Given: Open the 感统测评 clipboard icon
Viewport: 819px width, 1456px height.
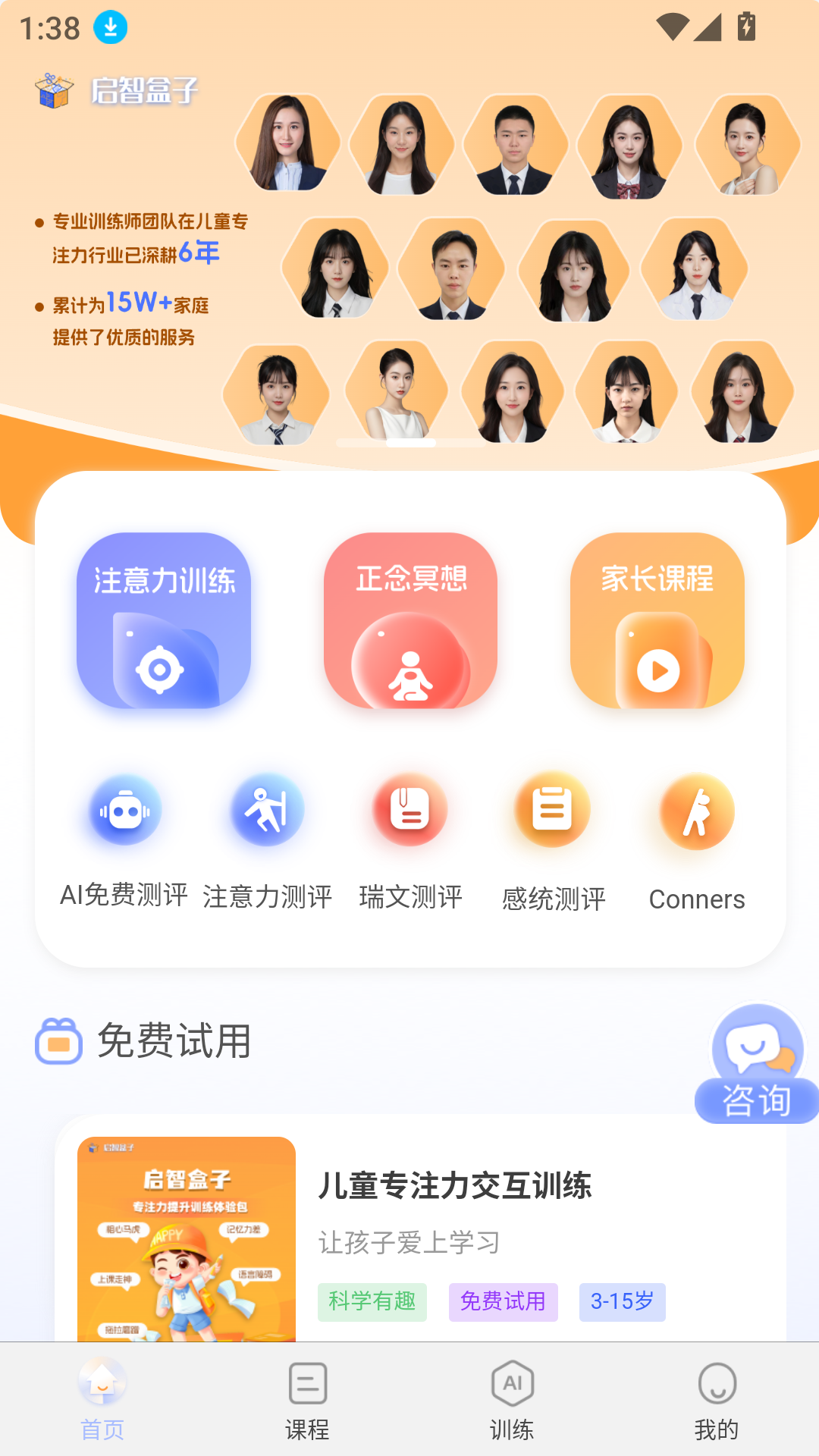Looking at the screenshot, I should click(553, 809).
